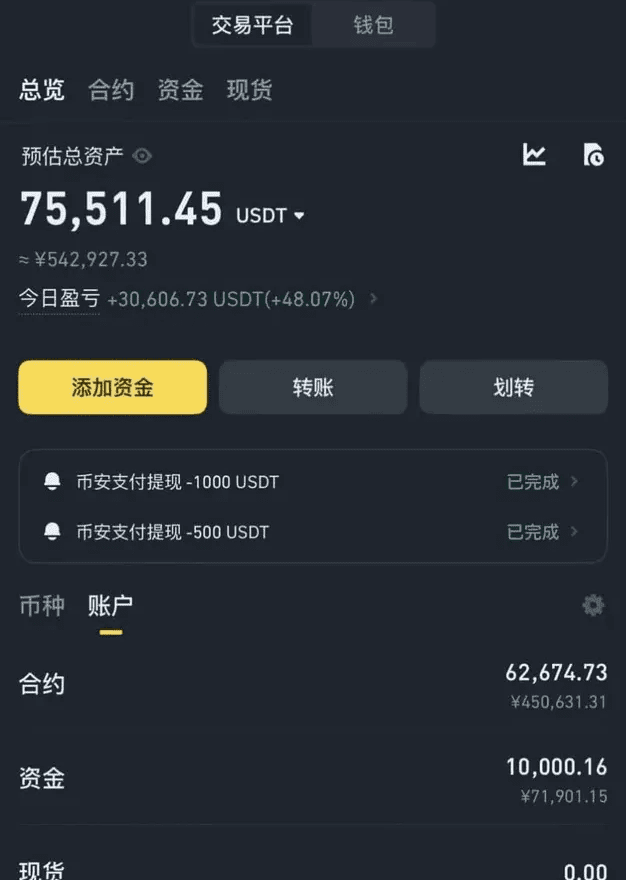The width and height of the screenshot is (626, 880).
Task: Tap the 转账 button
Action: tap(313, 387)
